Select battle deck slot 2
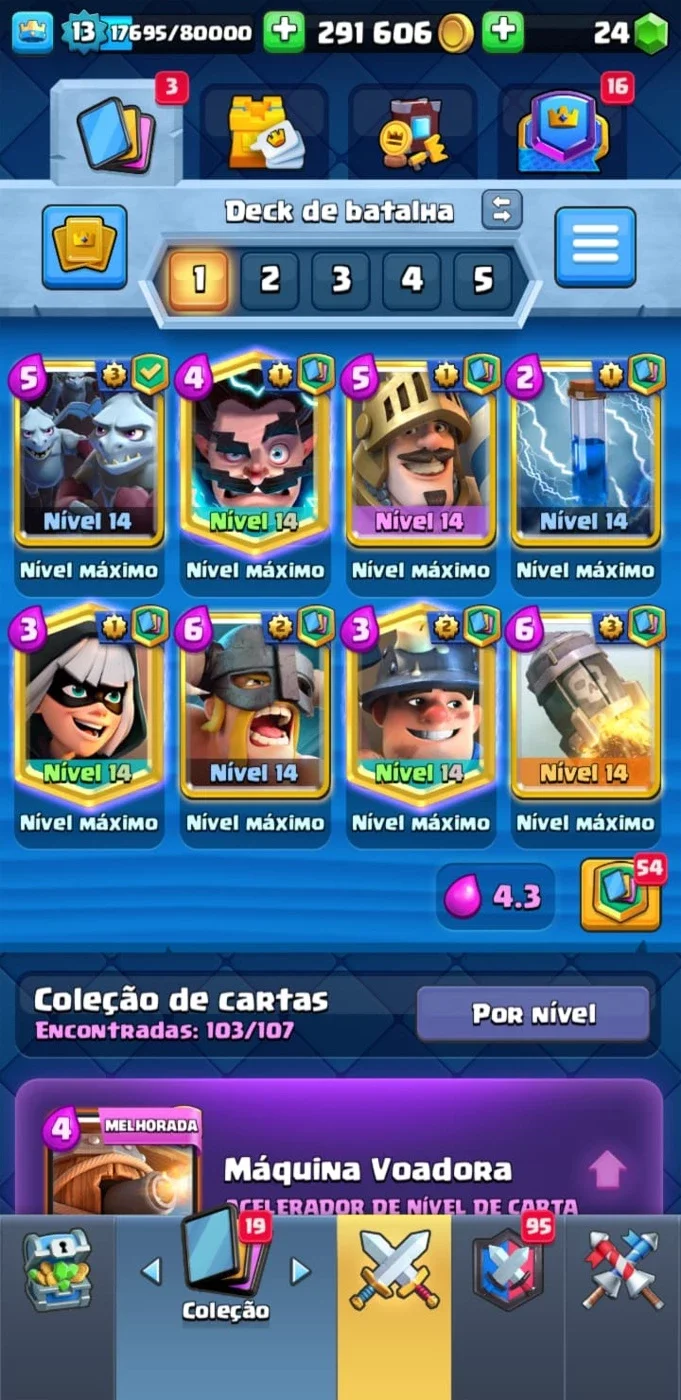The height and width of the screenshot is (1400, 681). tap(270, 280)
